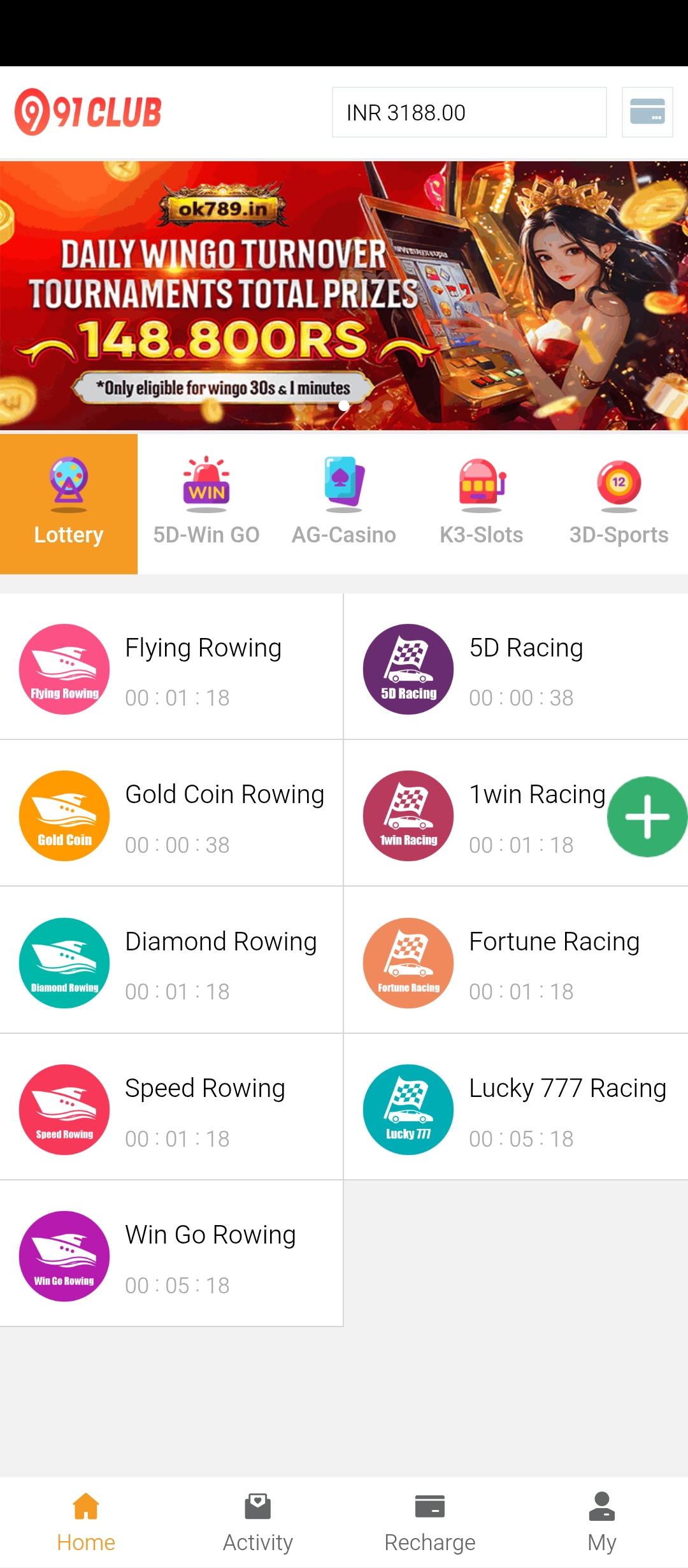Switch to the AG-Casino category
The height and width of the screenshot is (1568, 688).
[344, 504]
